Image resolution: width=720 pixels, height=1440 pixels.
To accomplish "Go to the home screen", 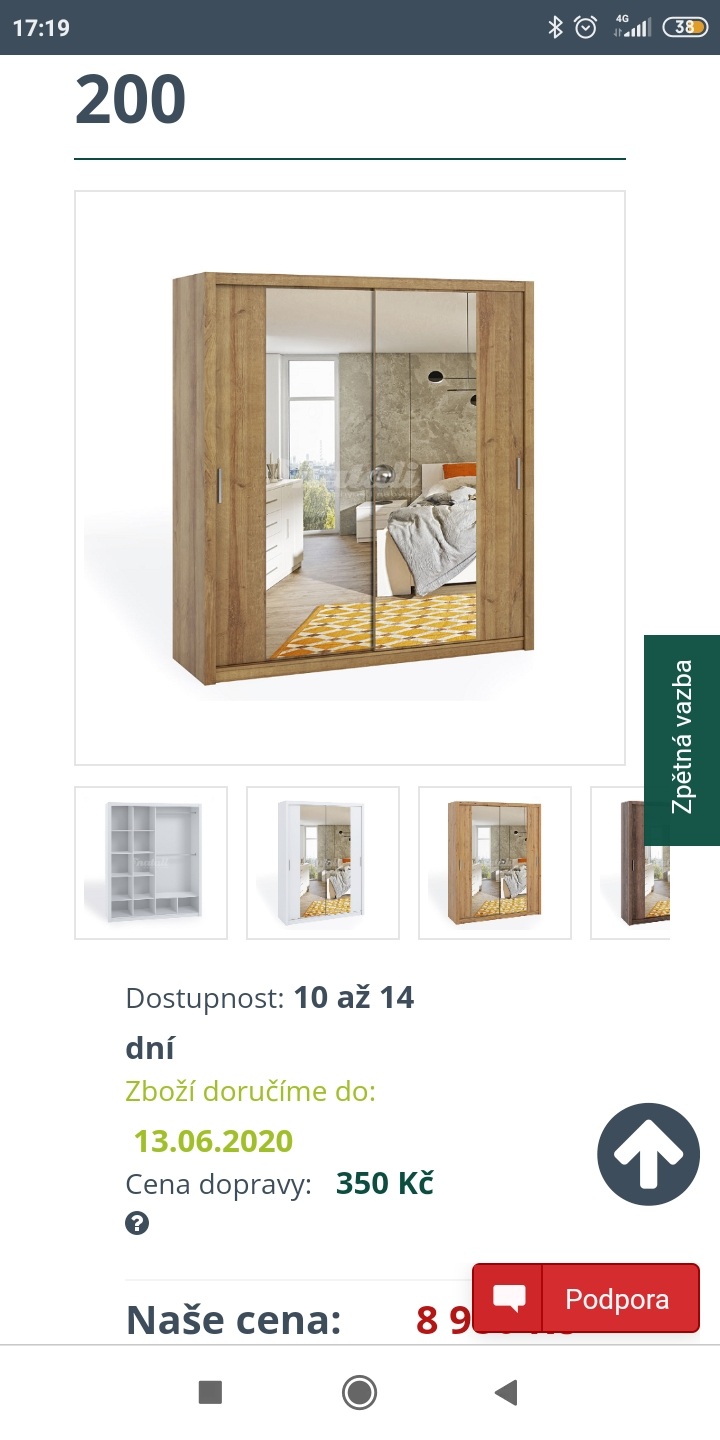I will coord(359,1392).
